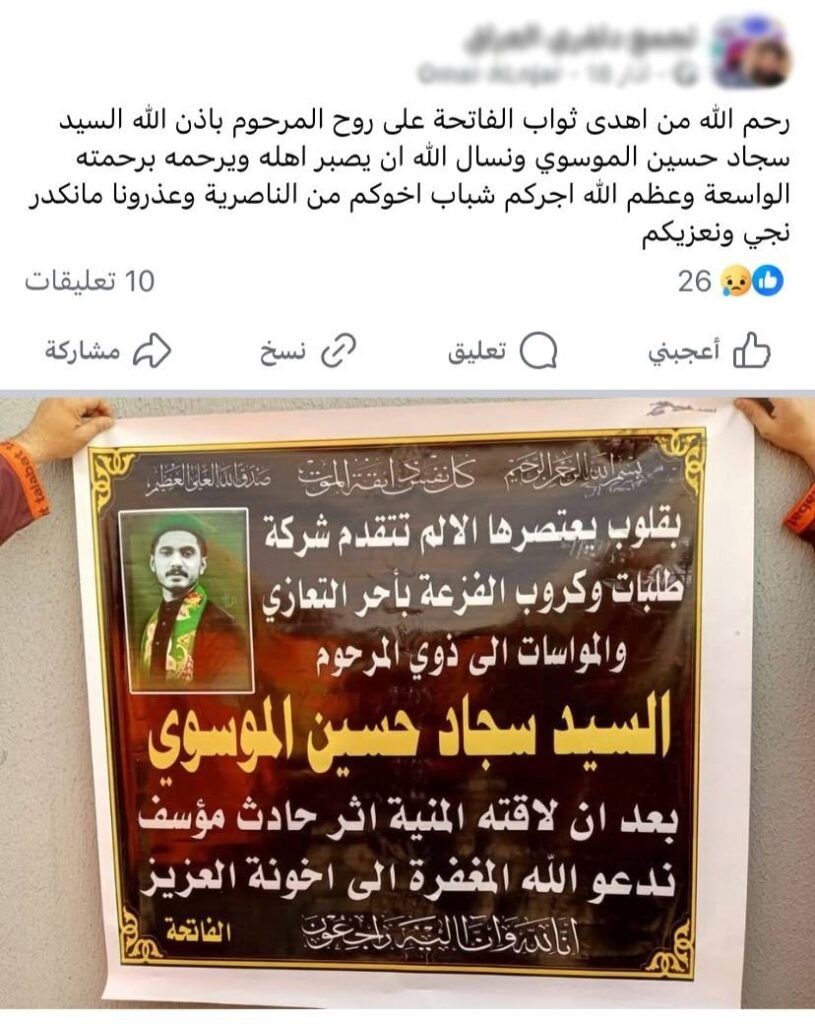
Task: Share the post via مشاركة
Action: (x=108, y=351)
